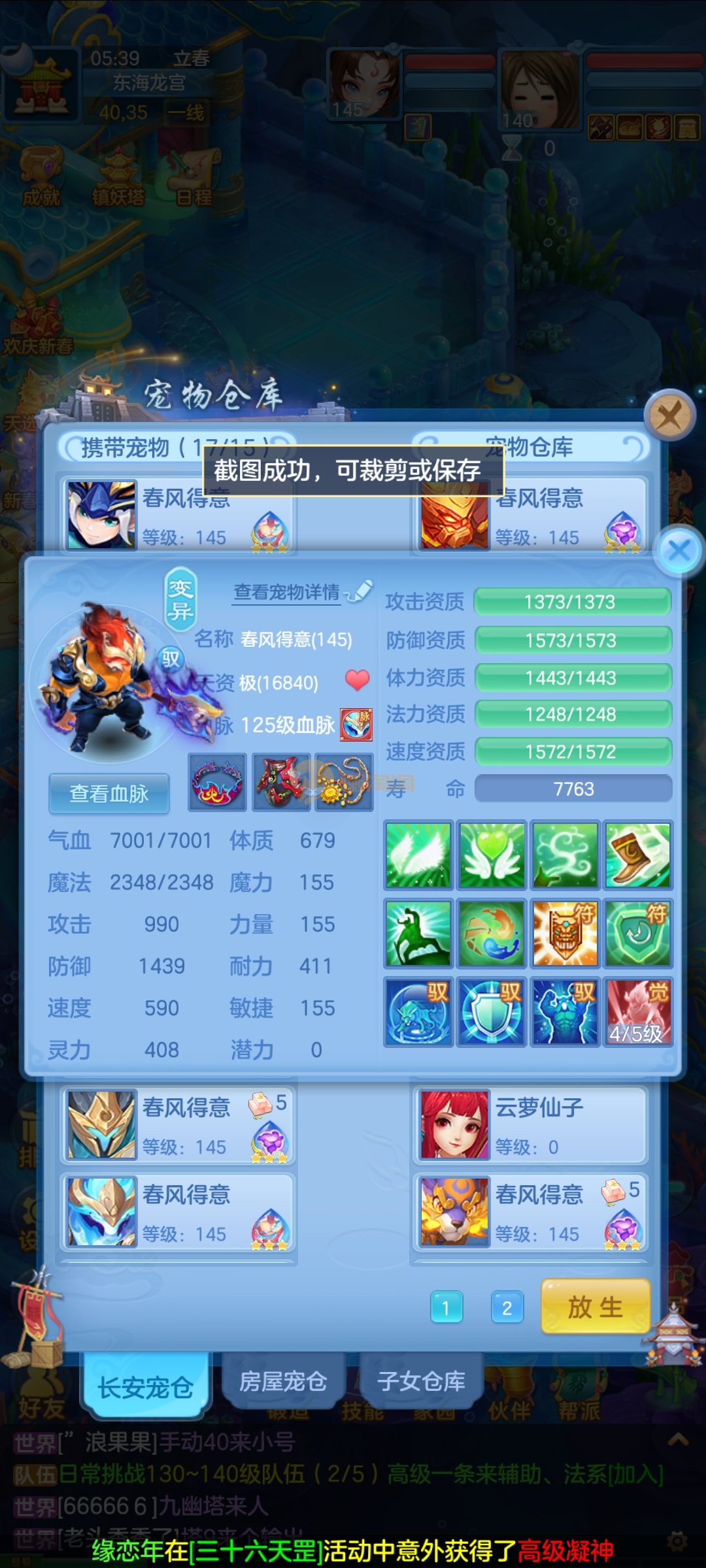706x1568 pixels.
Task: Inspect the 4/5级 觉 skill
Action: point(637,1011)
